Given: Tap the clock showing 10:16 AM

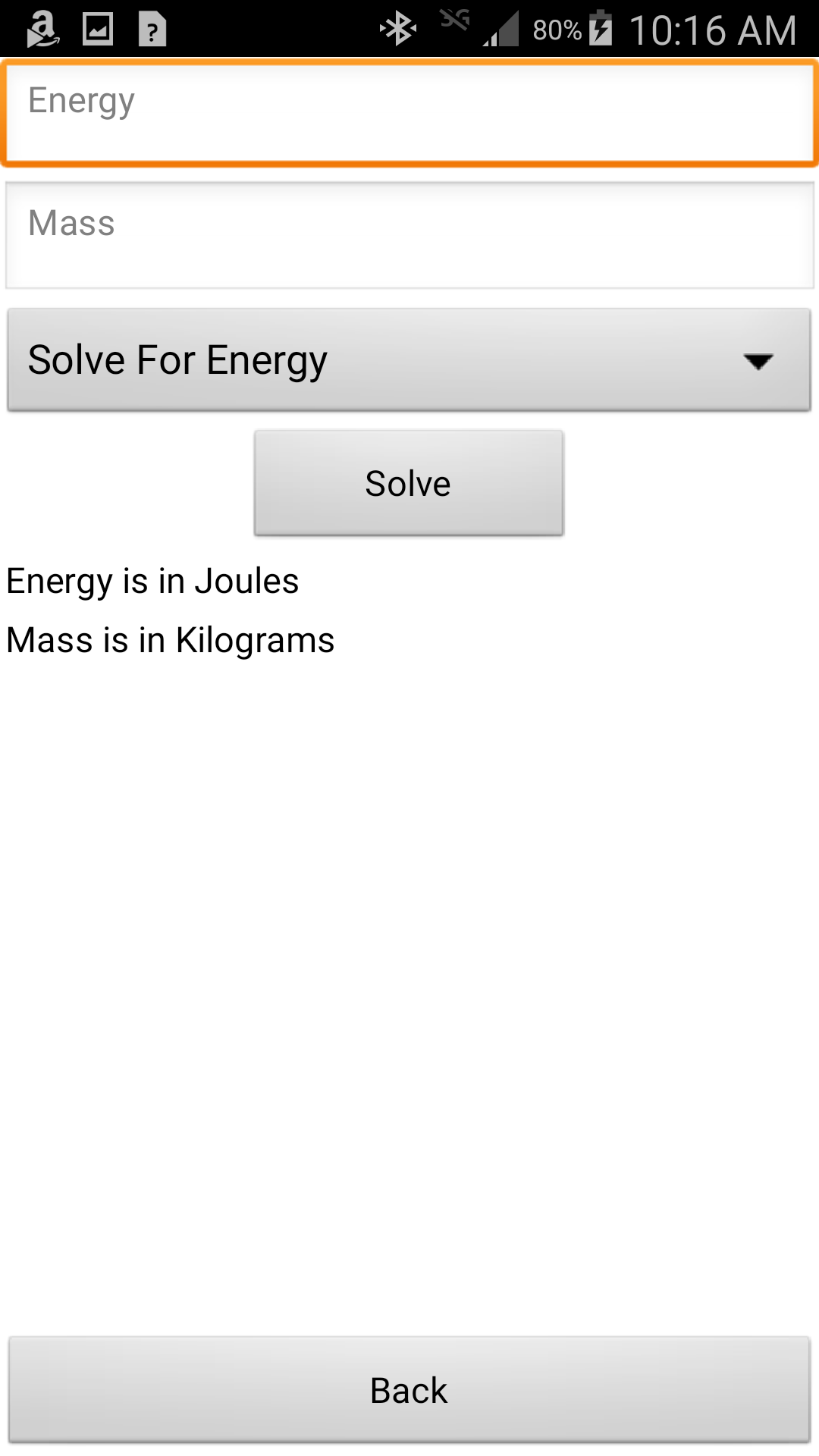Looking at the screenshot, I should coord(711,30).
